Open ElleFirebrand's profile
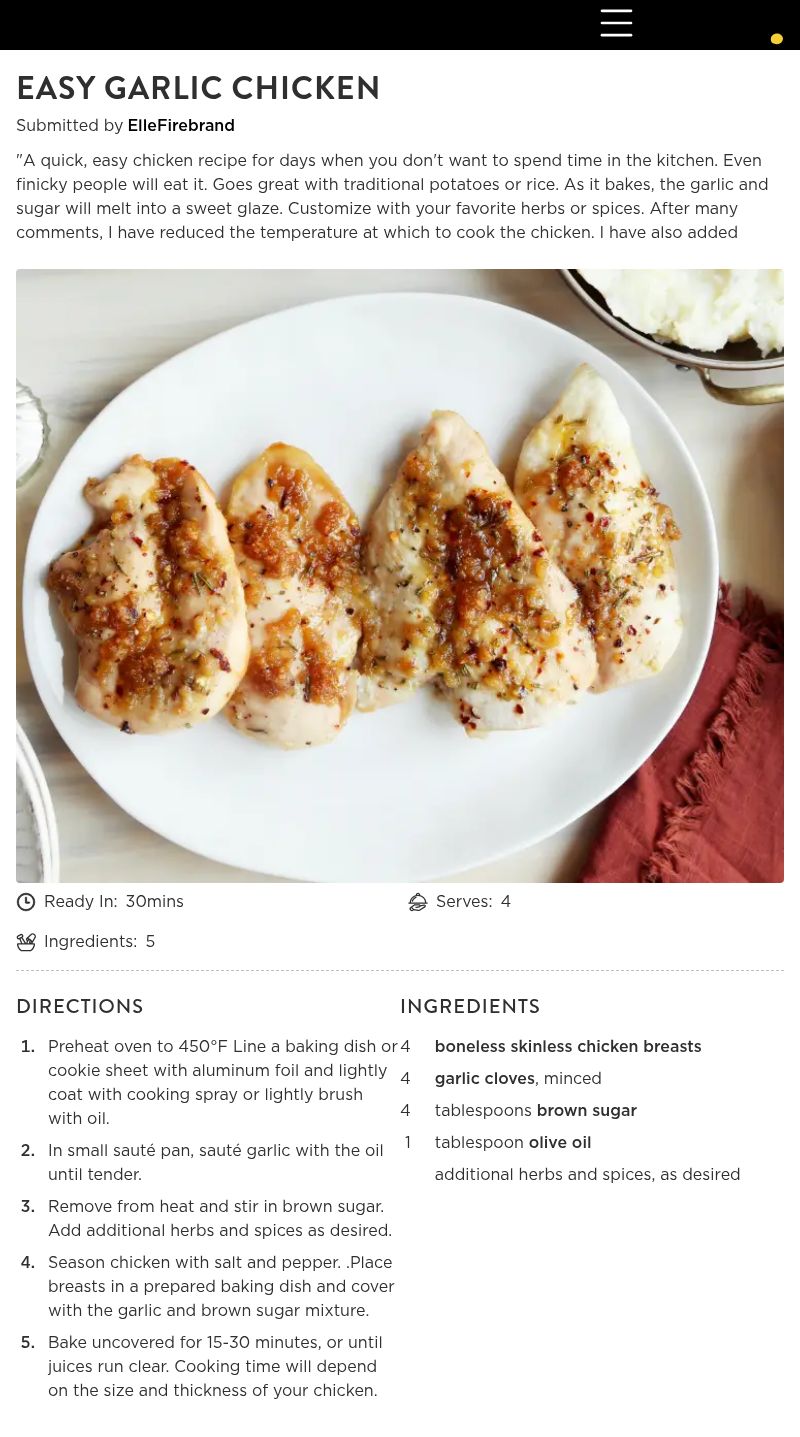The height and width of the screenshot is (1437, 800). pos(181,125)
